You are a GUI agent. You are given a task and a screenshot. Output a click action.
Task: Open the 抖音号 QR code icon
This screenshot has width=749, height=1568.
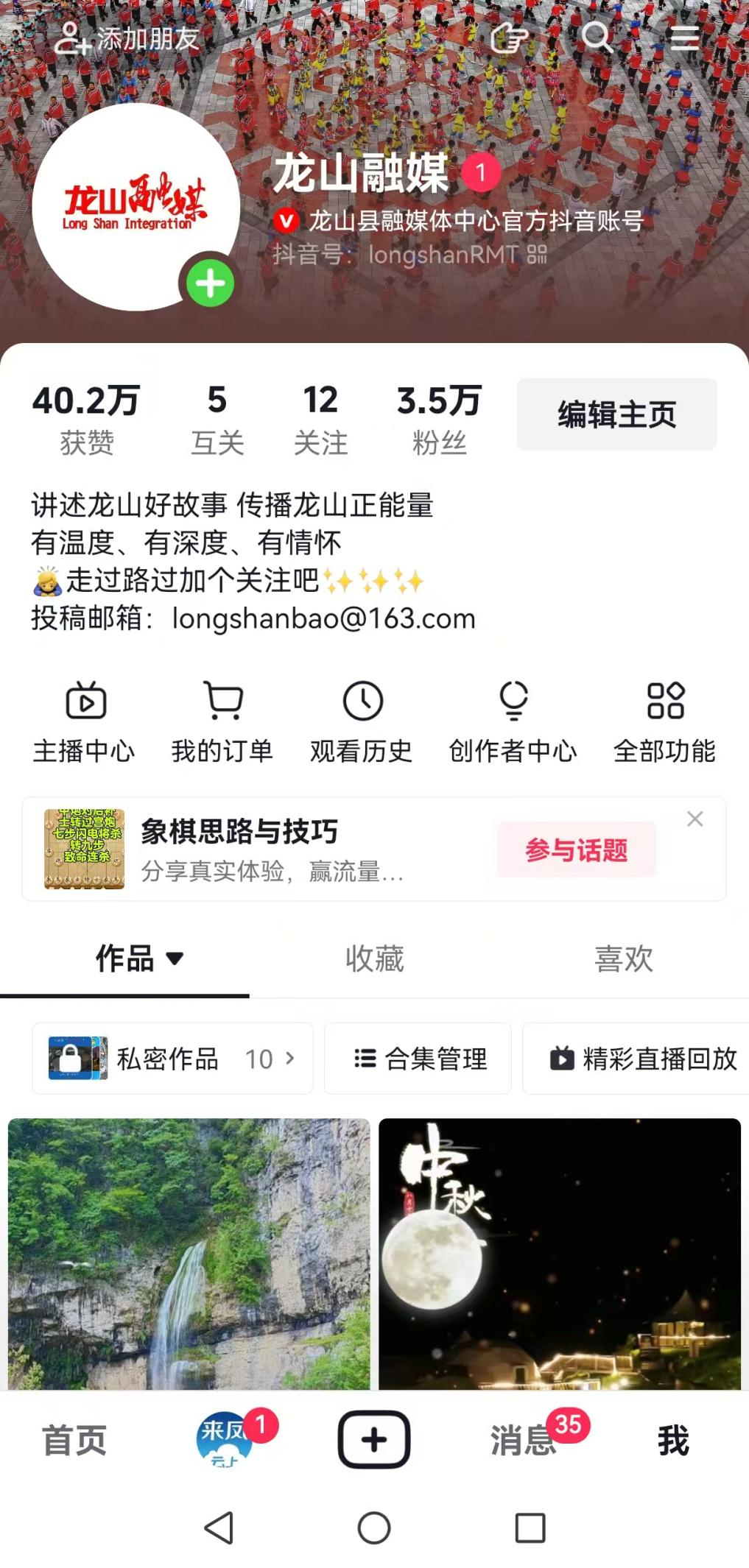(537, 255)
